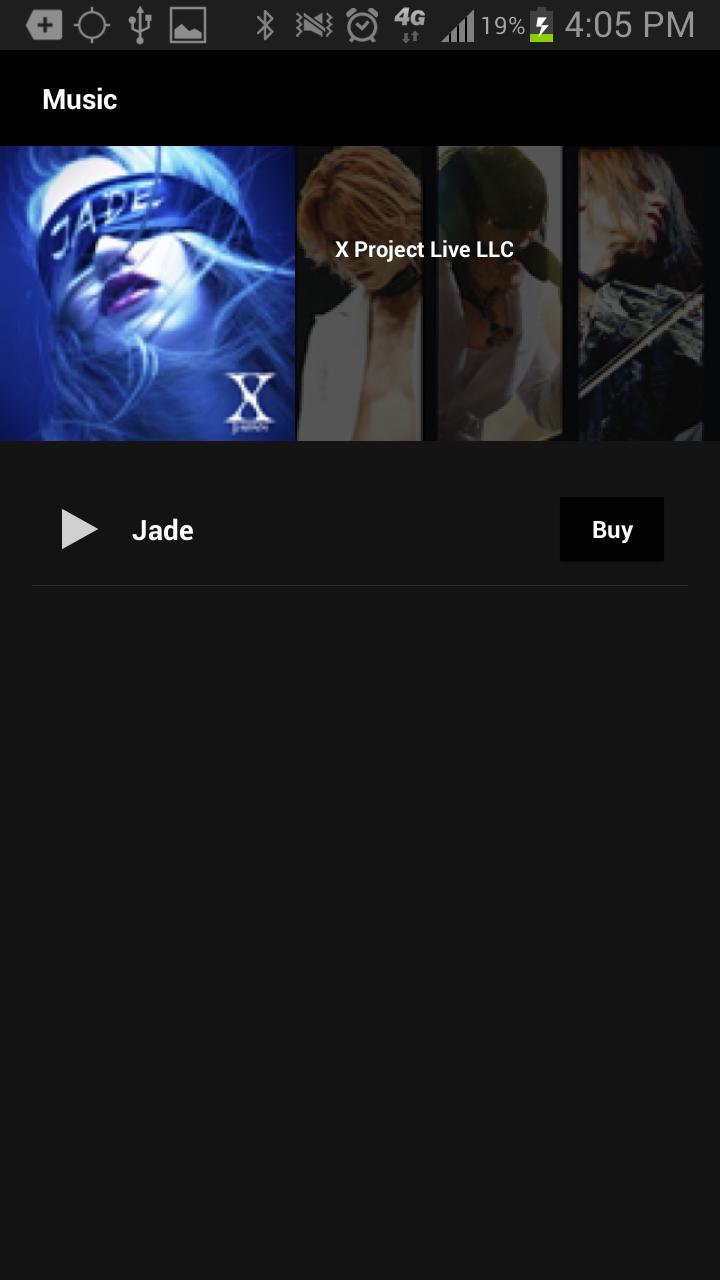This screenshot has height=1280, width=720.
Task: Select the Jade song title
Action: tap(162, 531)
